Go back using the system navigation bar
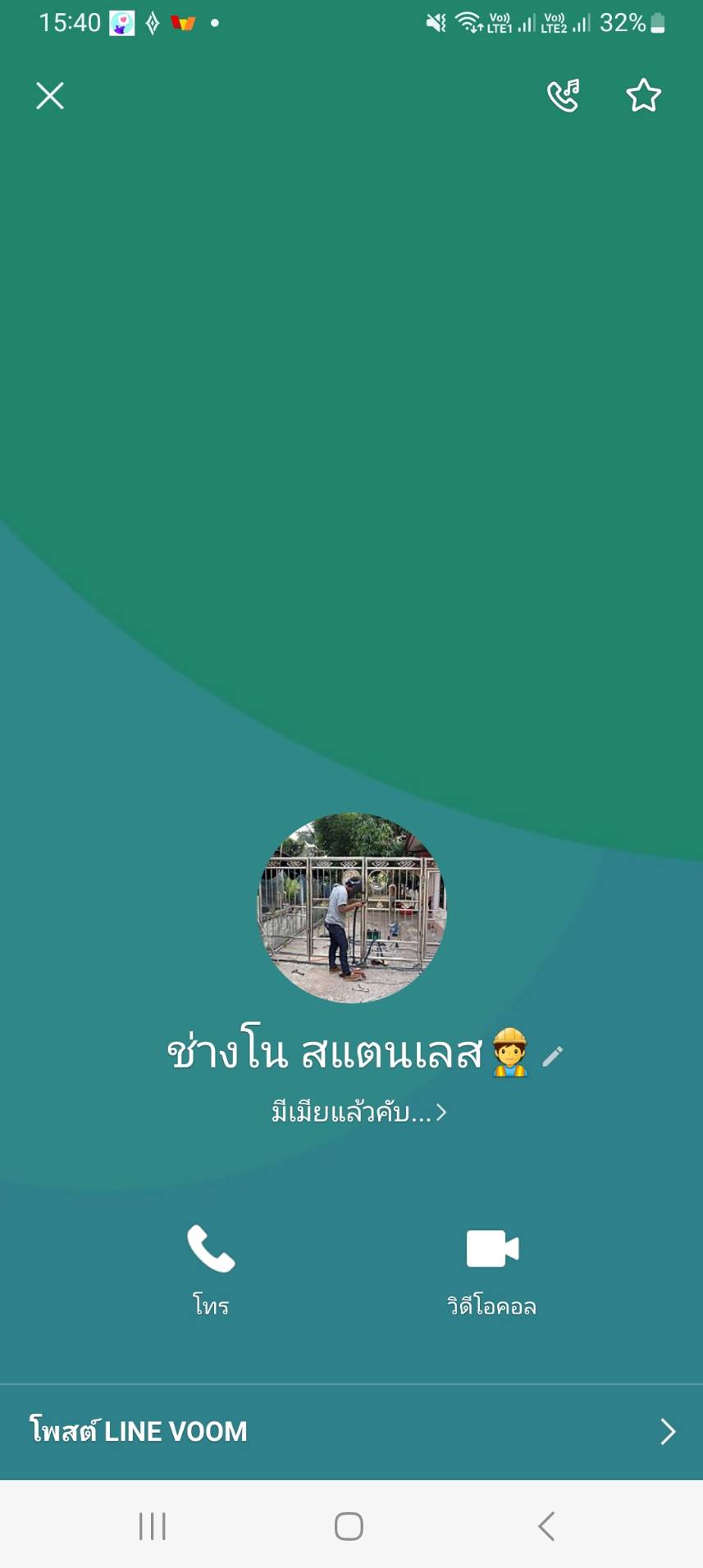The width and height of the screenshot is (703, 1568). click(546, 1526)
